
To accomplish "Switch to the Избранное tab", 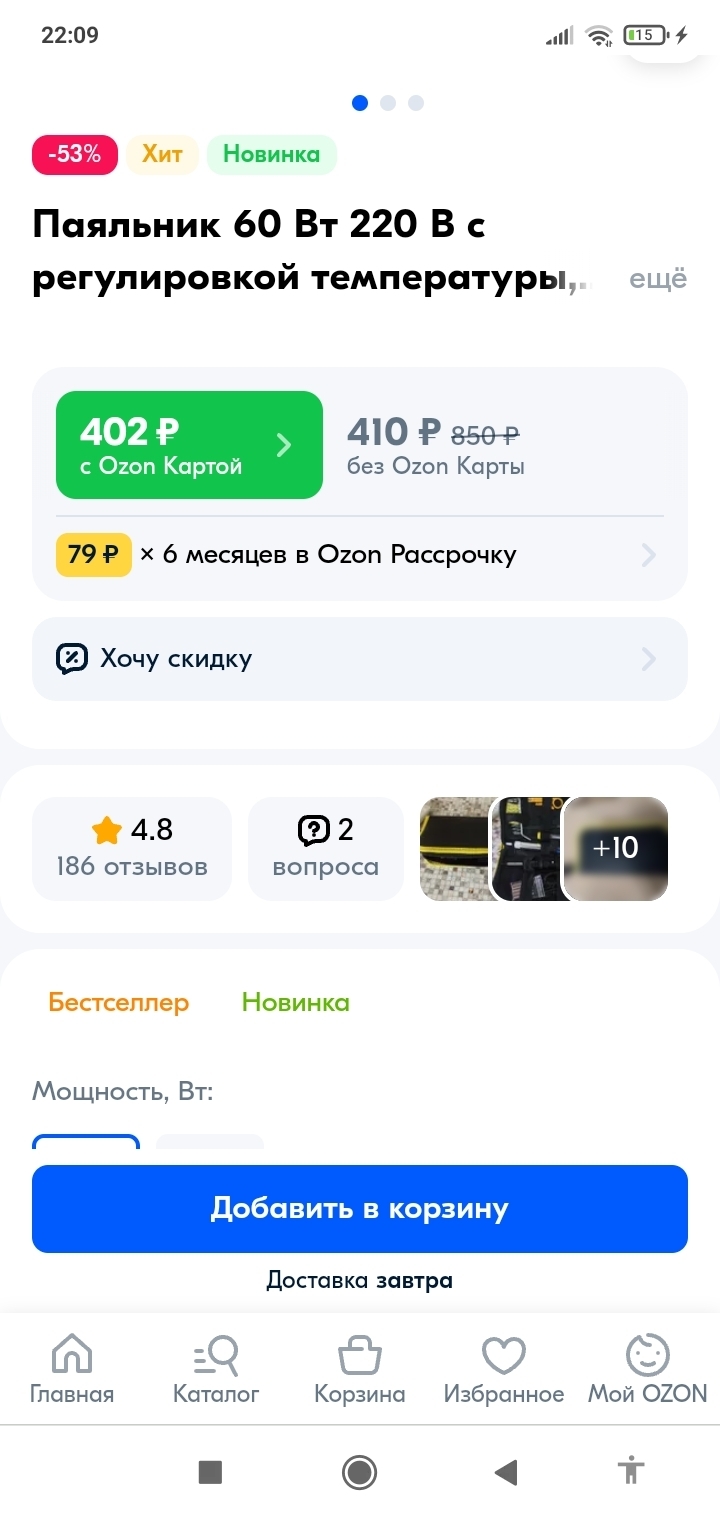I will point(504,1370).
